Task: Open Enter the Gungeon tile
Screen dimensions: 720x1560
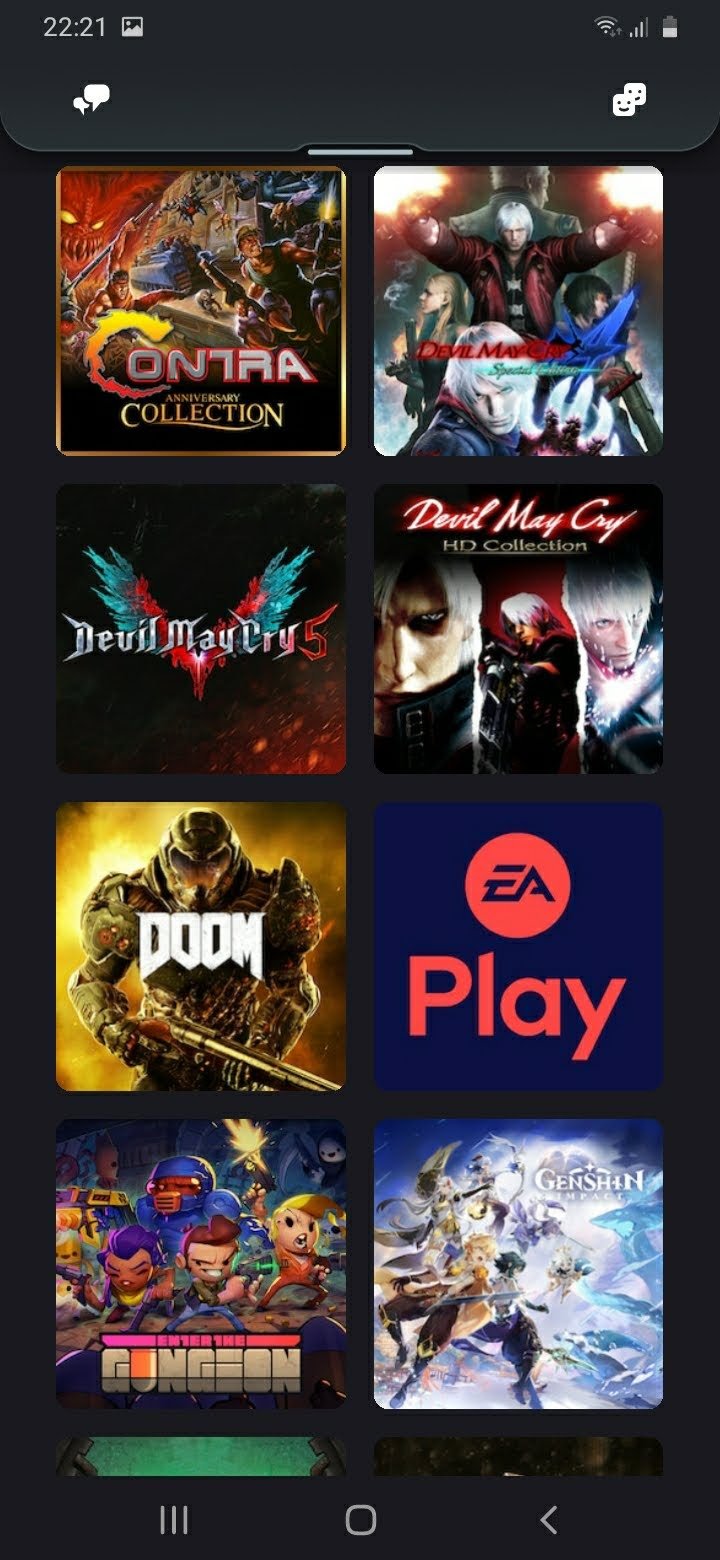Action: (201, 1264)
